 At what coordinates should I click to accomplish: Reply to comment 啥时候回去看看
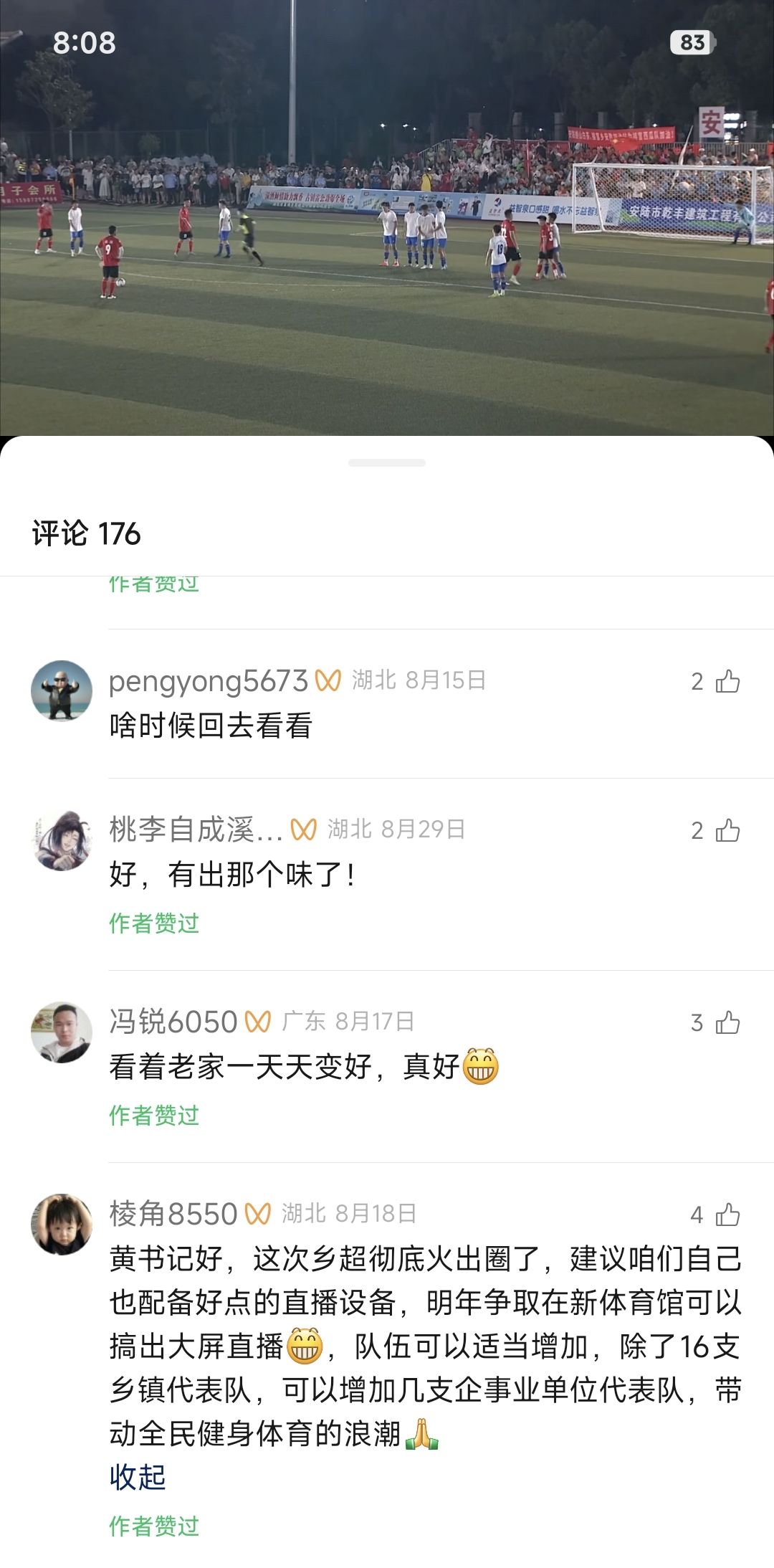click(x=211, y=726)
